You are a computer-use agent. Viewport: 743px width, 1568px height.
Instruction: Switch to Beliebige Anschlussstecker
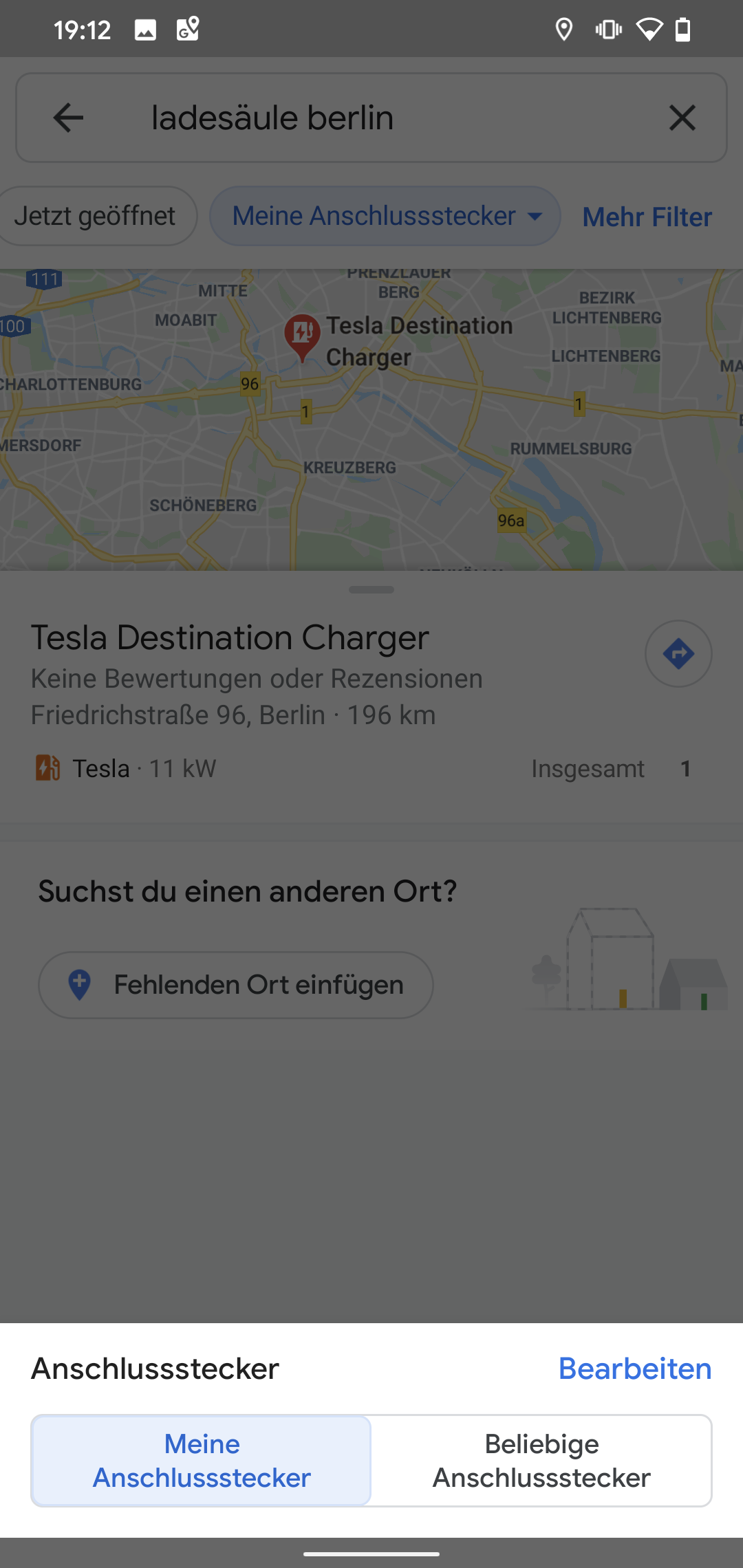tap(541, 1461)
